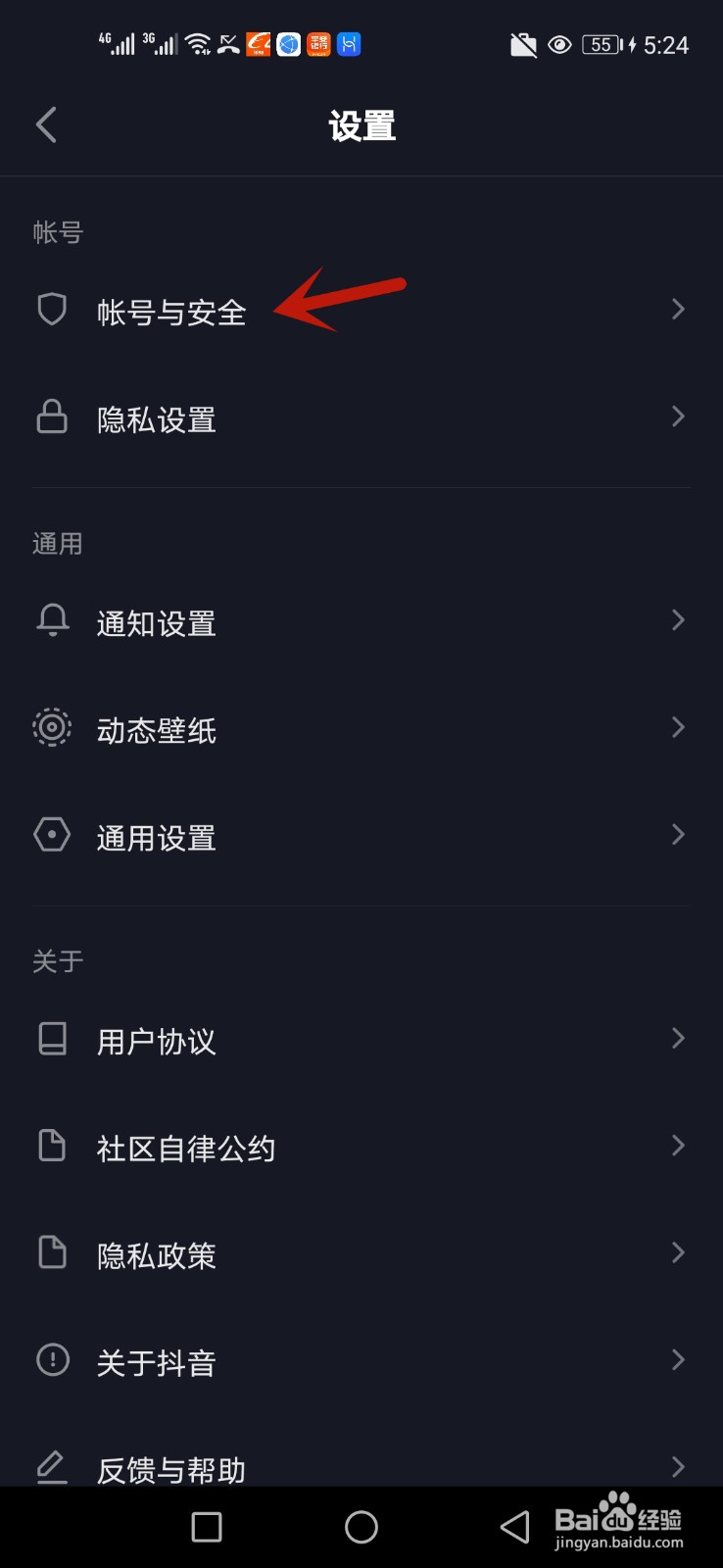Go back using the top-left arrow
This screenshot has height=1568, width=723.
click(x=46, y=124)
